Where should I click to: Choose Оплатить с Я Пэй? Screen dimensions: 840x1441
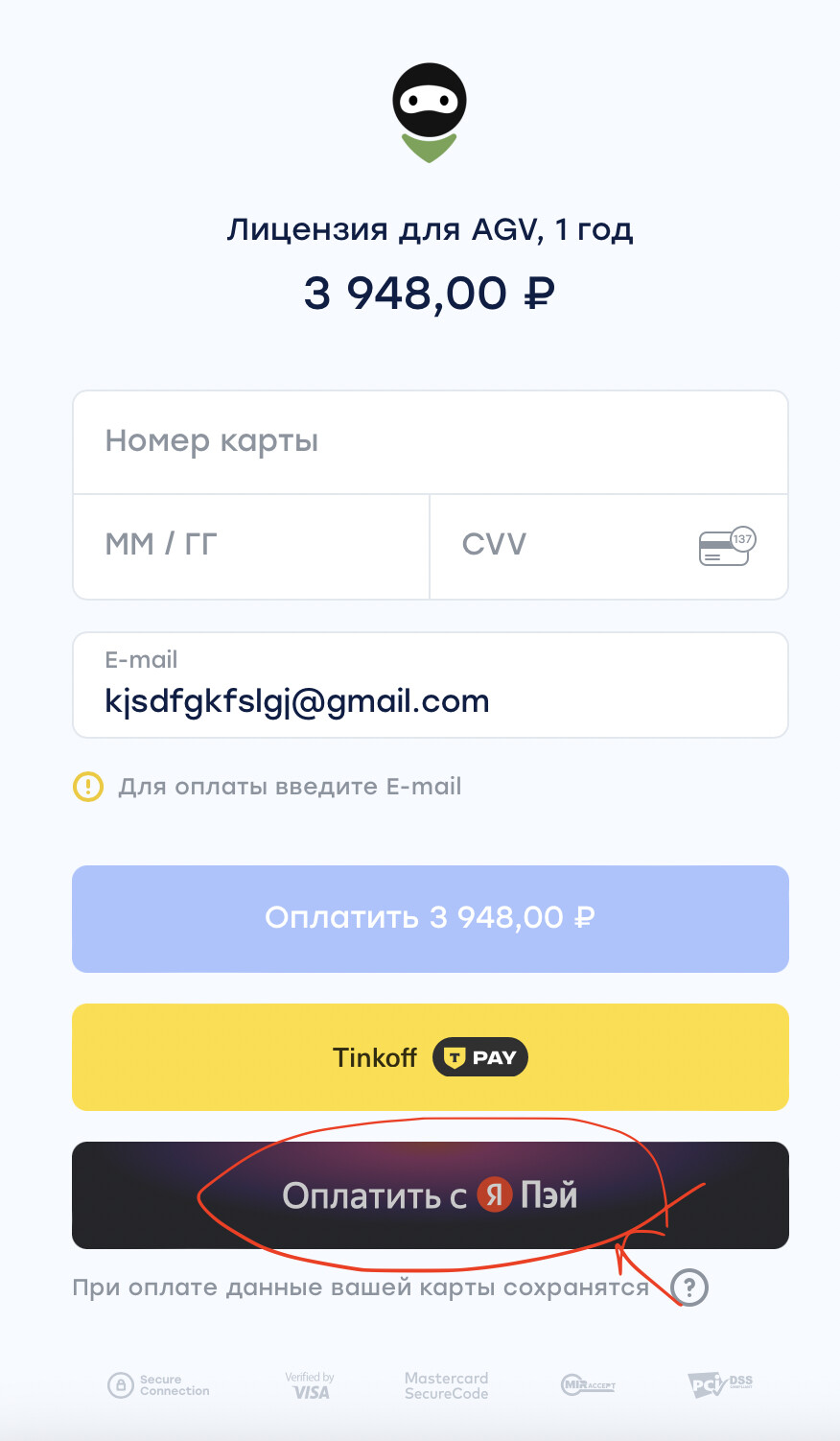(431, 1195)
